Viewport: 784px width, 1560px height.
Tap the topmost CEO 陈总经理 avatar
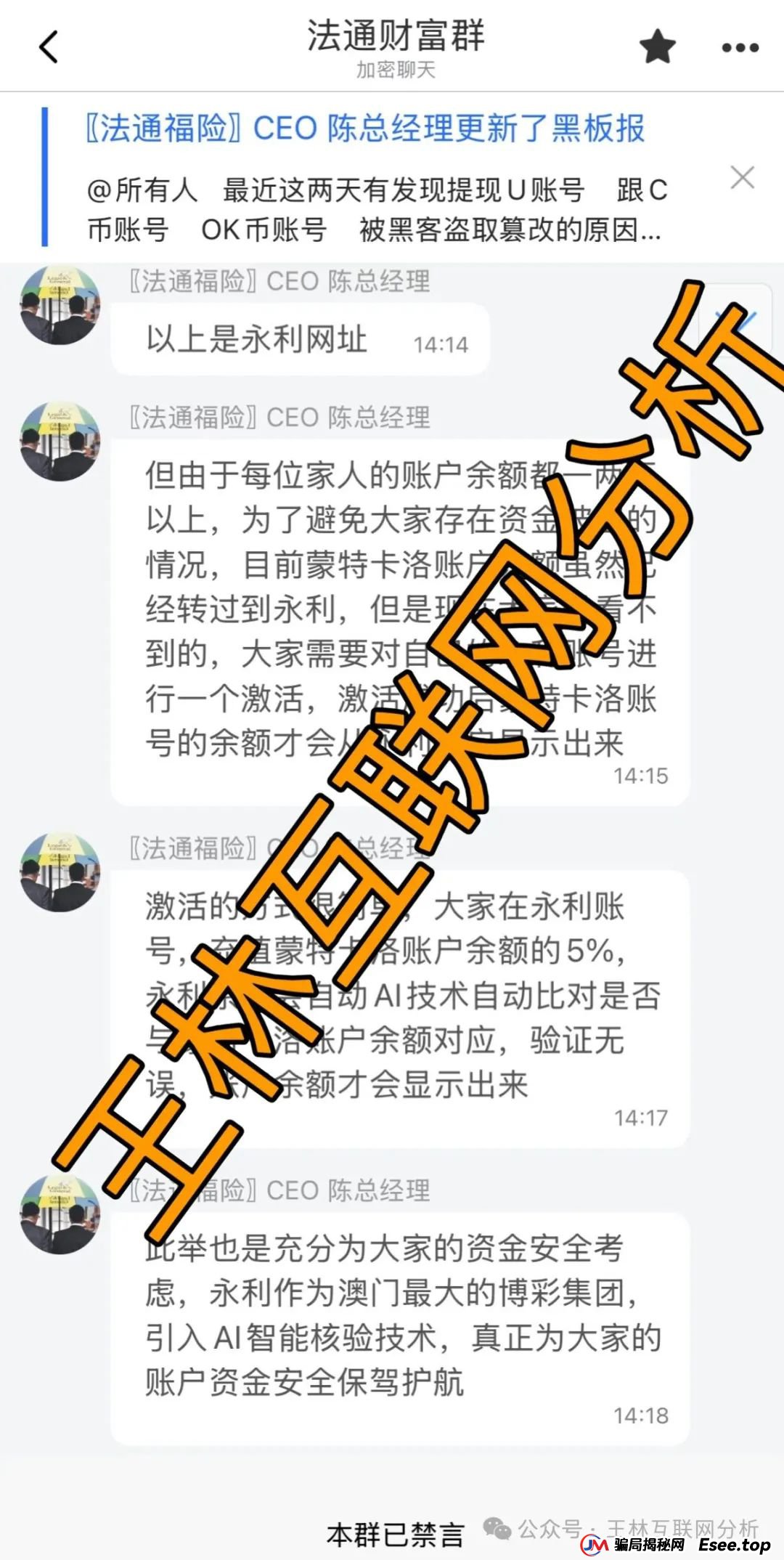click(x=62, y=303)
